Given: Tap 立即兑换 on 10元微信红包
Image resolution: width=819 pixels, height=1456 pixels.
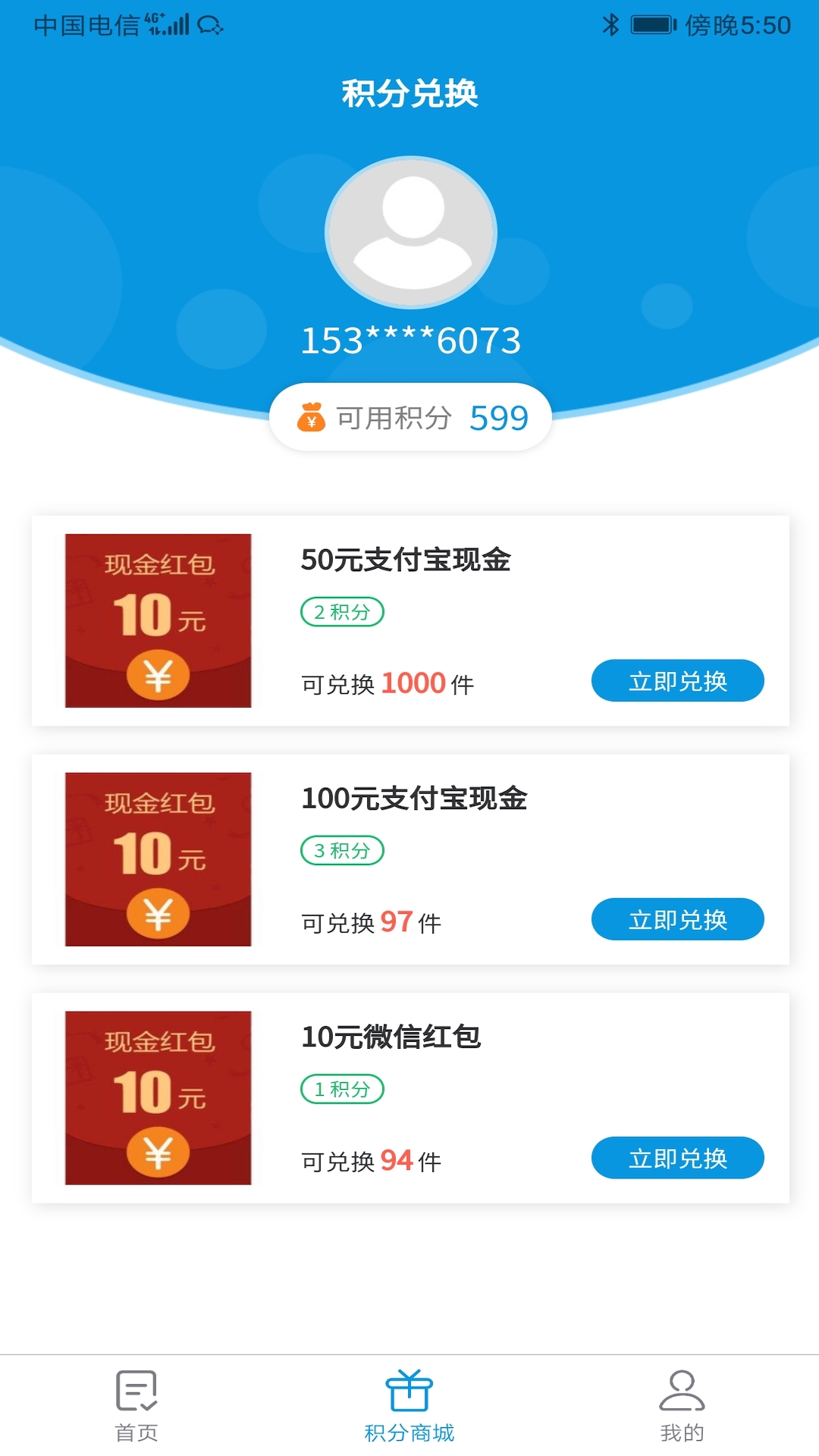Looking at the screenshot, I should click(677, 1158).
